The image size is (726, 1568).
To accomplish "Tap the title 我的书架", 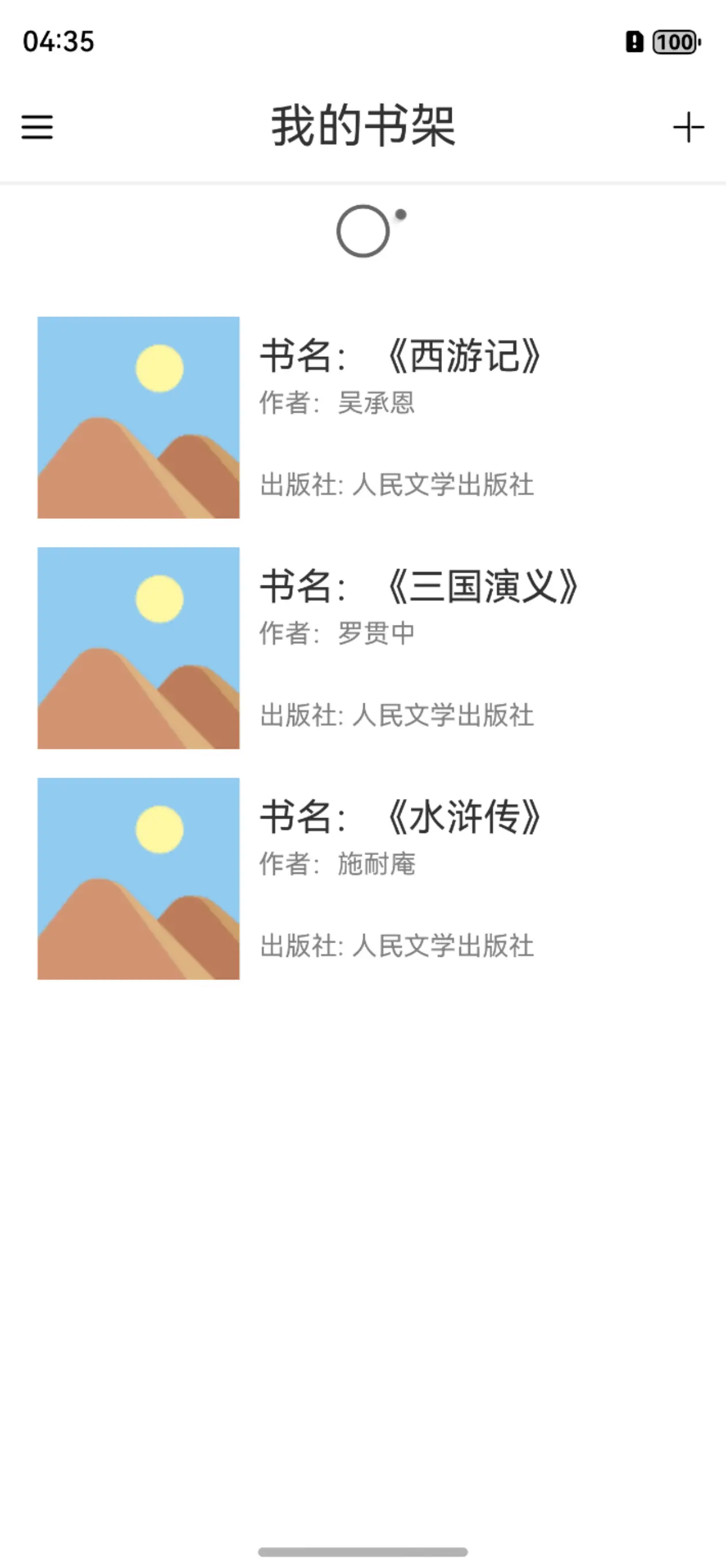I will (362, 126).
